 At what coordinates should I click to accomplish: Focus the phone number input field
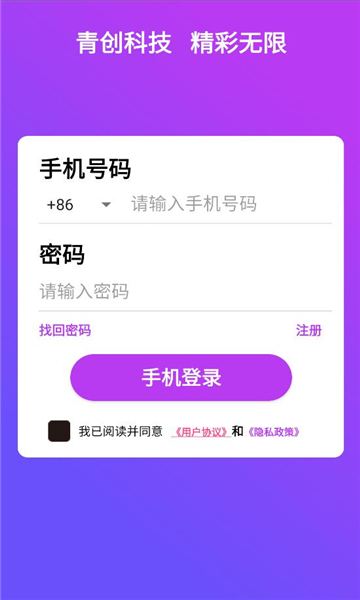click(228, 204)
